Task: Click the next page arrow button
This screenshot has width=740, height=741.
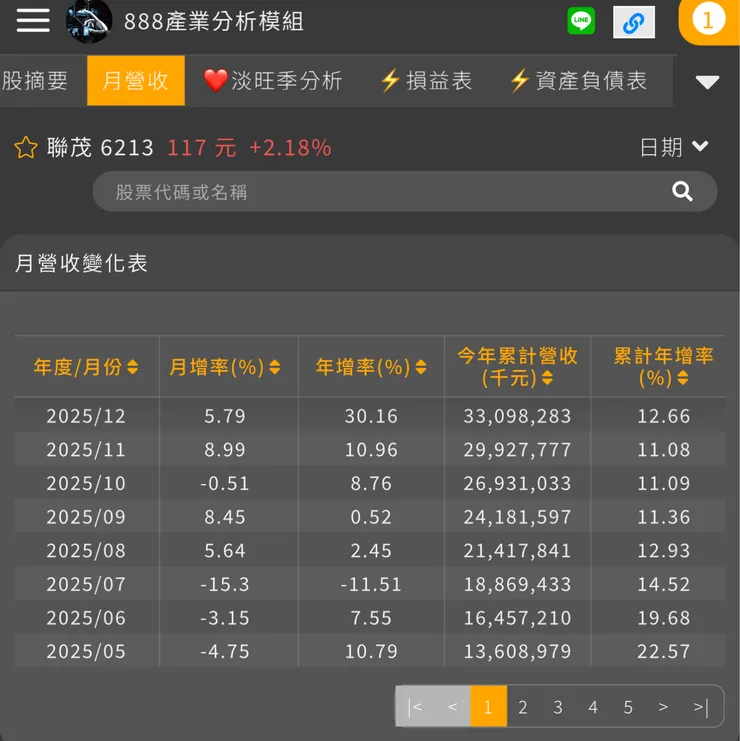Action: (663, 707)
